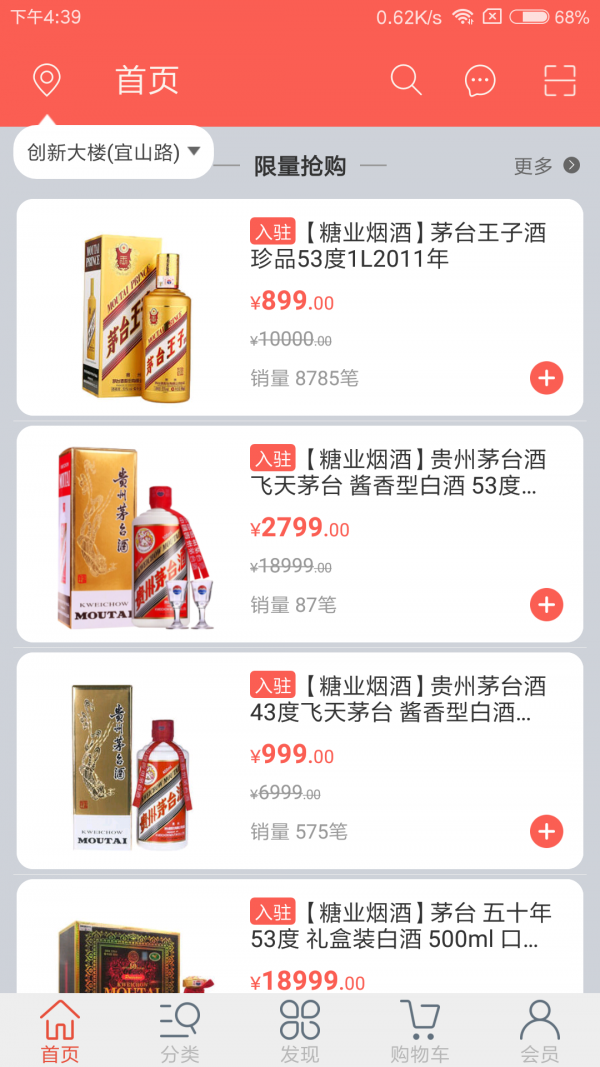
Task: Launch the QR code scanner
Action: click(x=561, y=80)
